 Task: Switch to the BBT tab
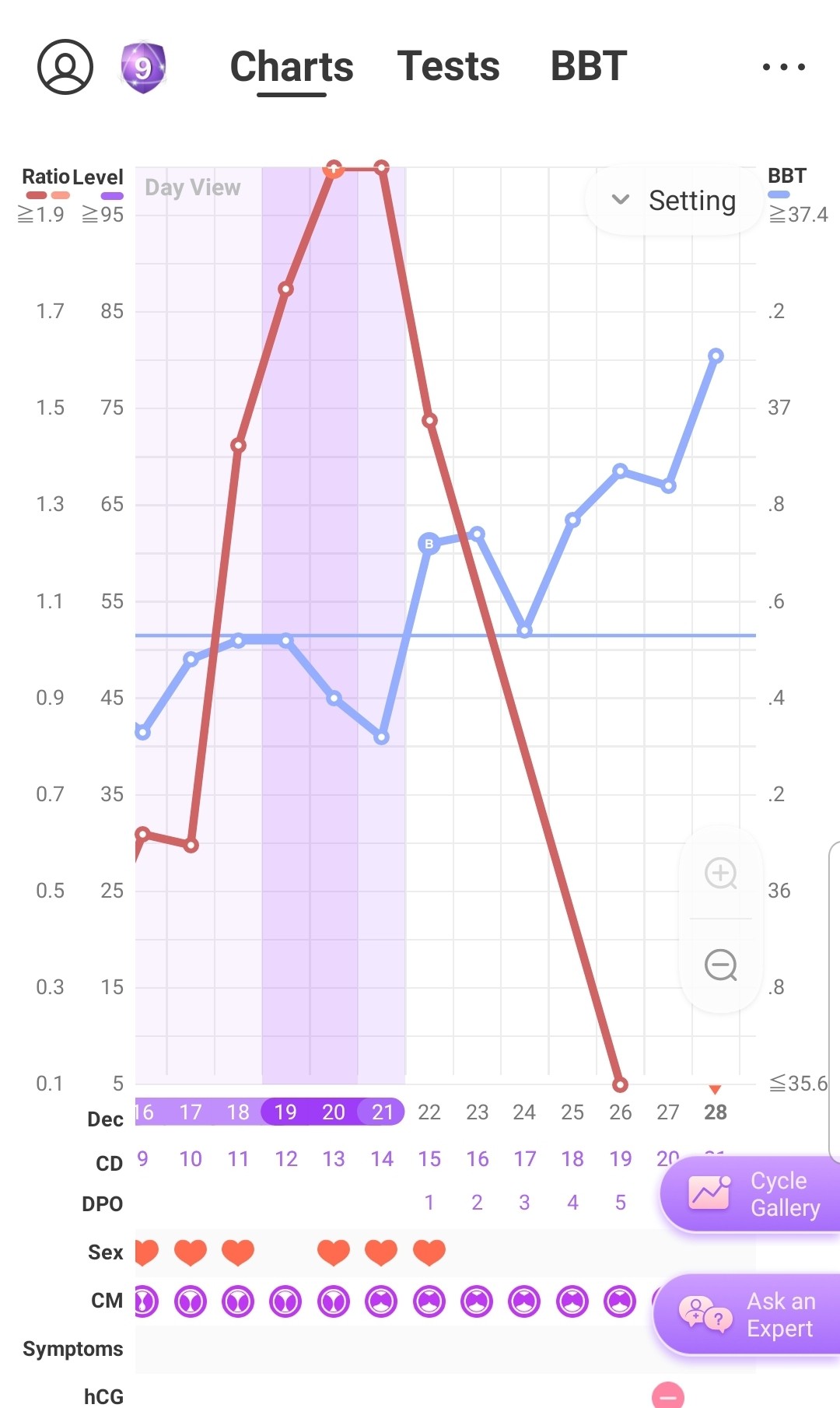pyautogui.click(x=589, y=66)
